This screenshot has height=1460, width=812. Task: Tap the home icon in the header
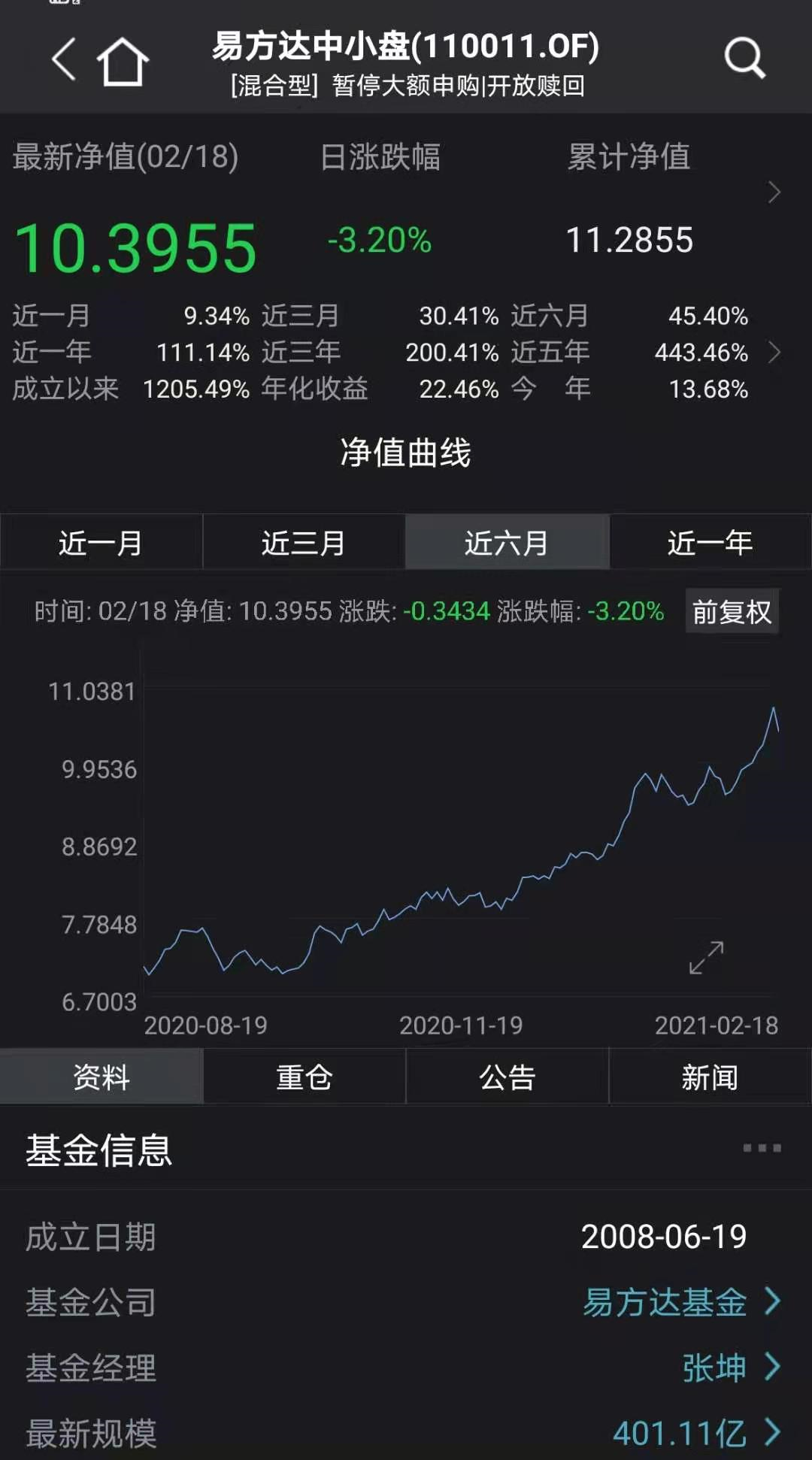click(x=123, y=61)
